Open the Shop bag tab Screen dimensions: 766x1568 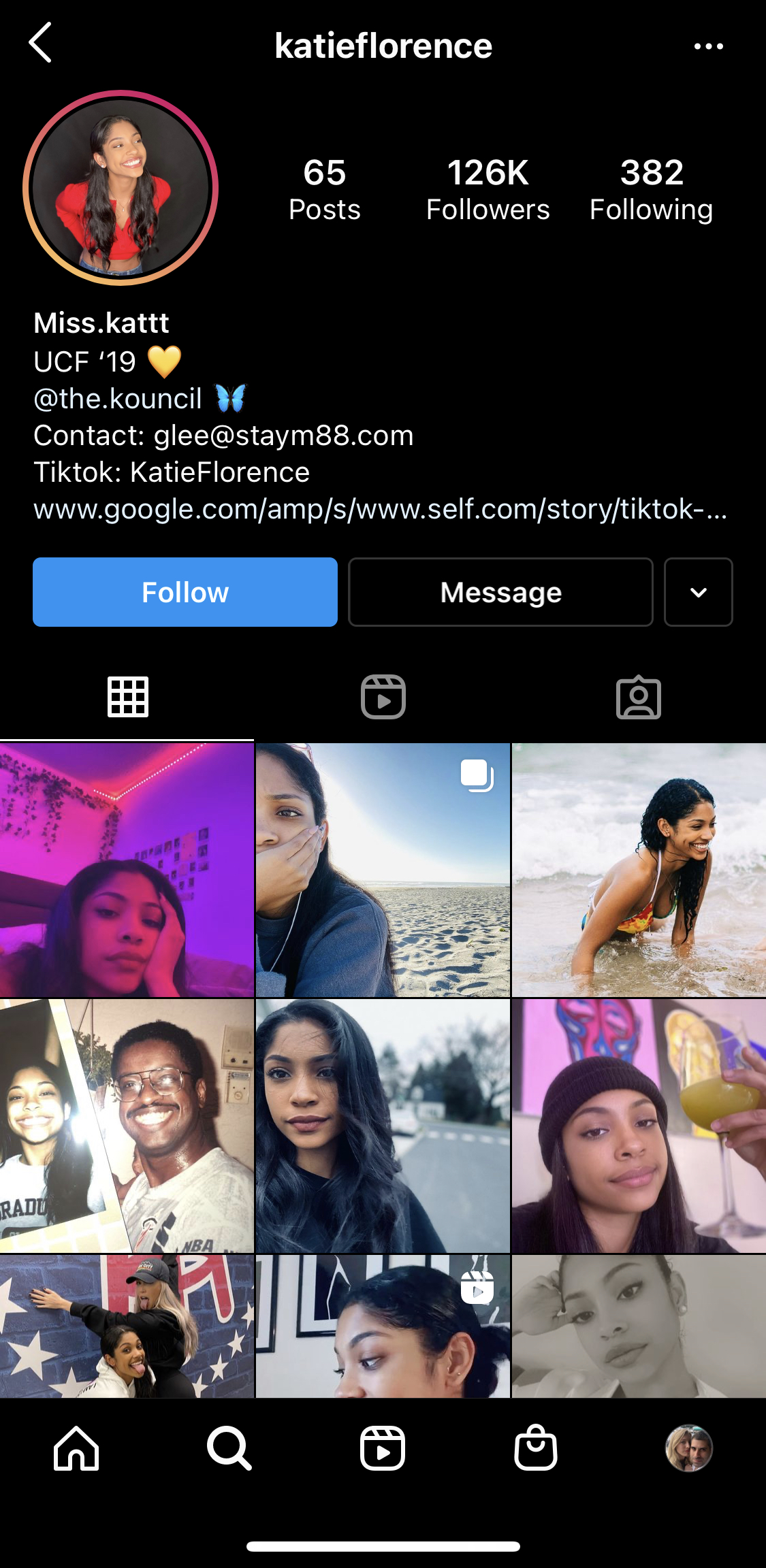coord(536,1448)
